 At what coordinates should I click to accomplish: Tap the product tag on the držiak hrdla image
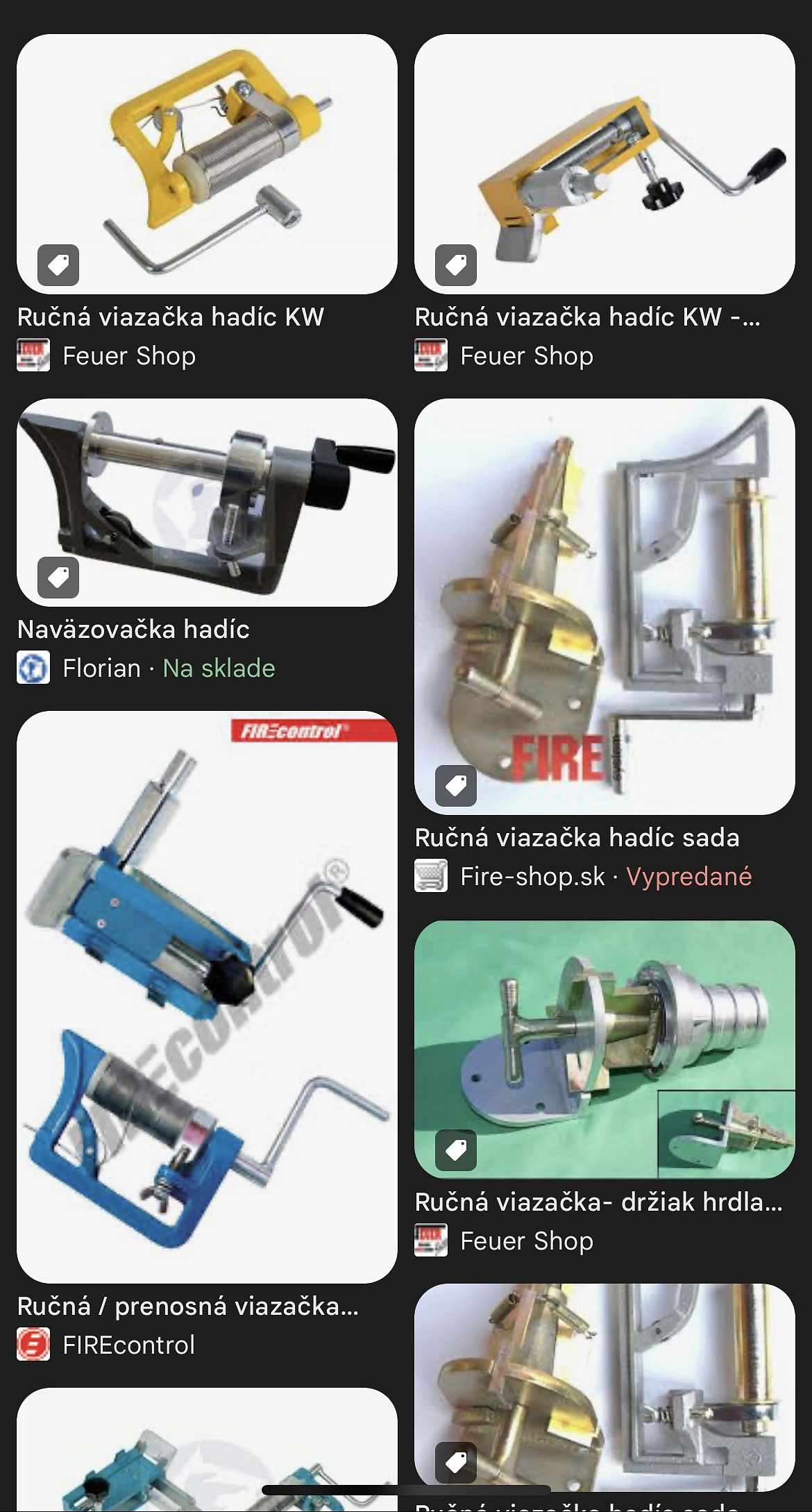[x=456, y=1150]
